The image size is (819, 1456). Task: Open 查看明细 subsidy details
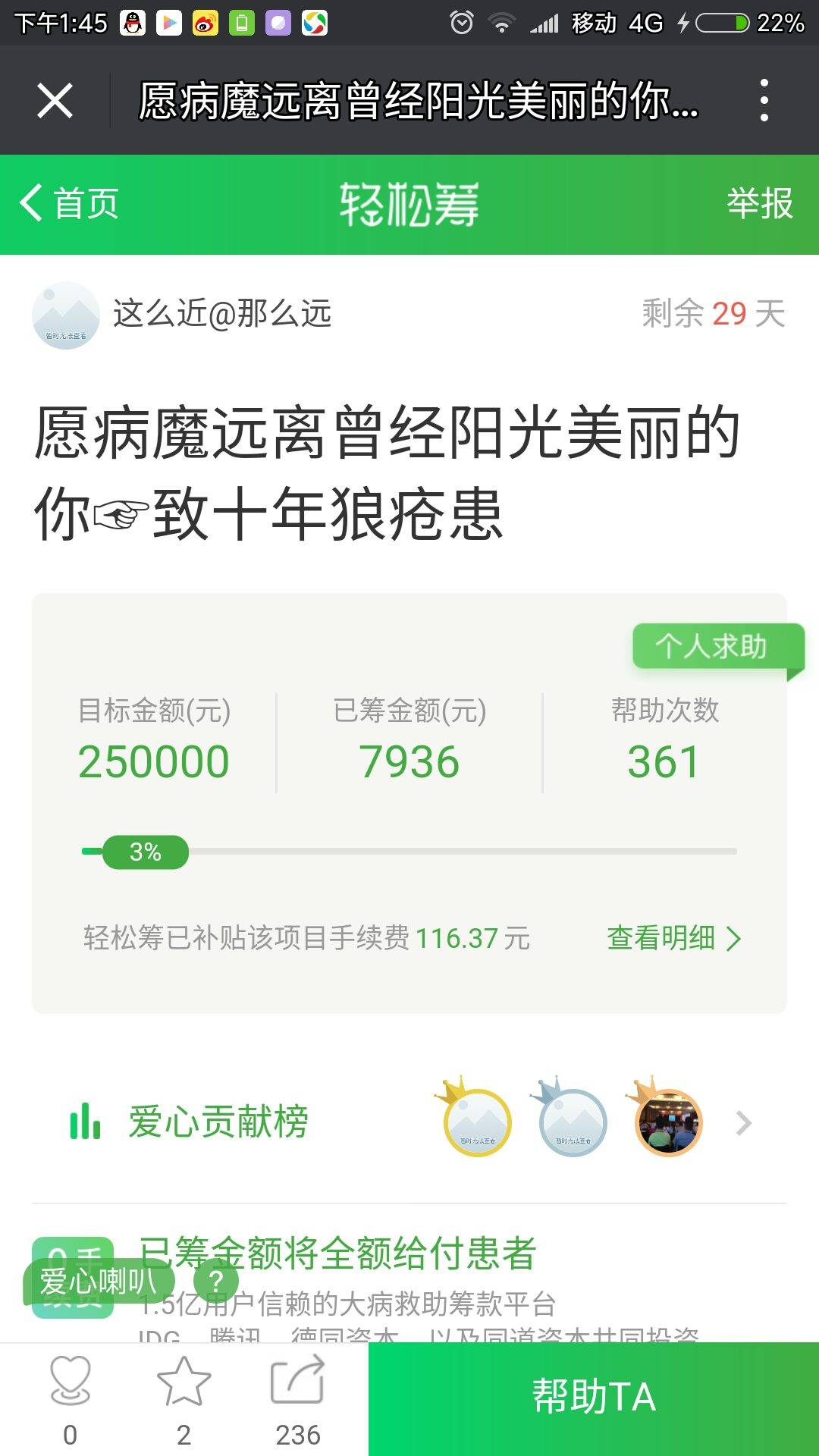(673, 938)
